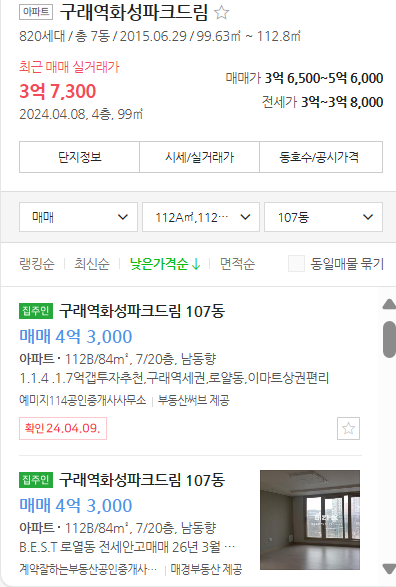Expand the 매매 transaction type dropdown

[79, 217]
